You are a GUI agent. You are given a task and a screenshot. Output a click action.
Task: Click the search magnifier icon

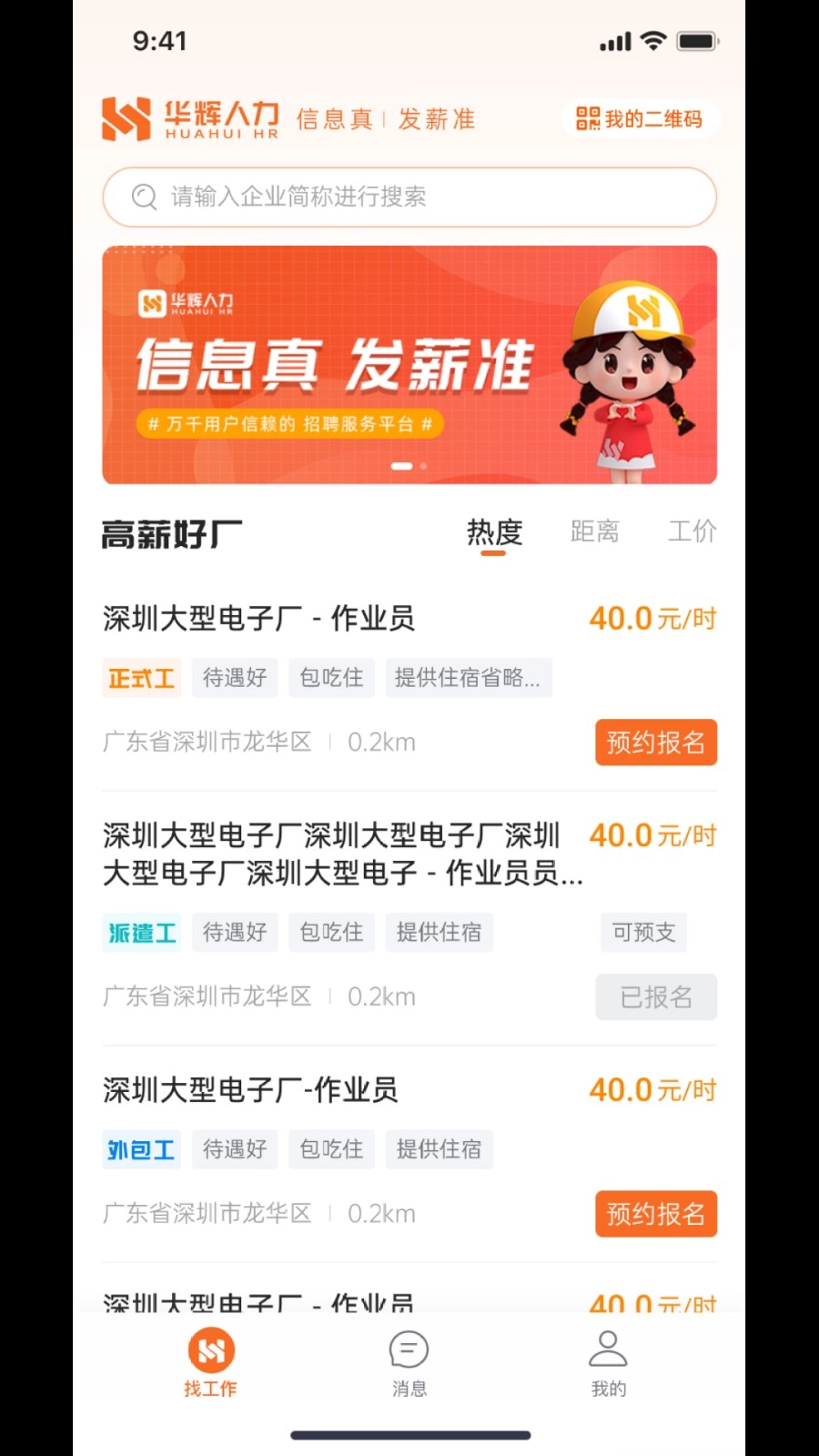pyautogui.click(x=144, y=197)
